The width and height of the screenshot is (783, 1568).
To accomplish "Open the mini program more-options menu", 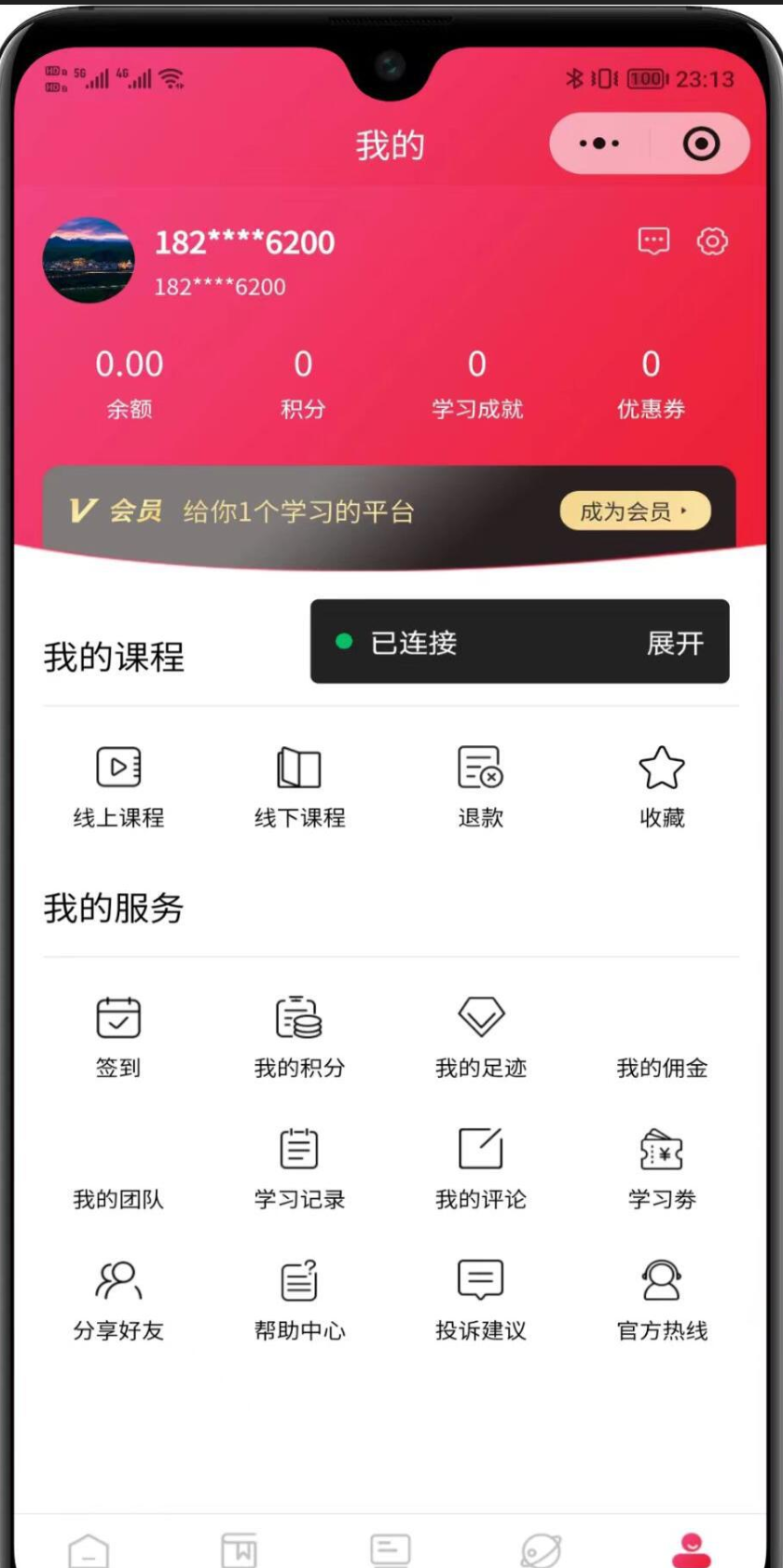I will click(599, 143).
